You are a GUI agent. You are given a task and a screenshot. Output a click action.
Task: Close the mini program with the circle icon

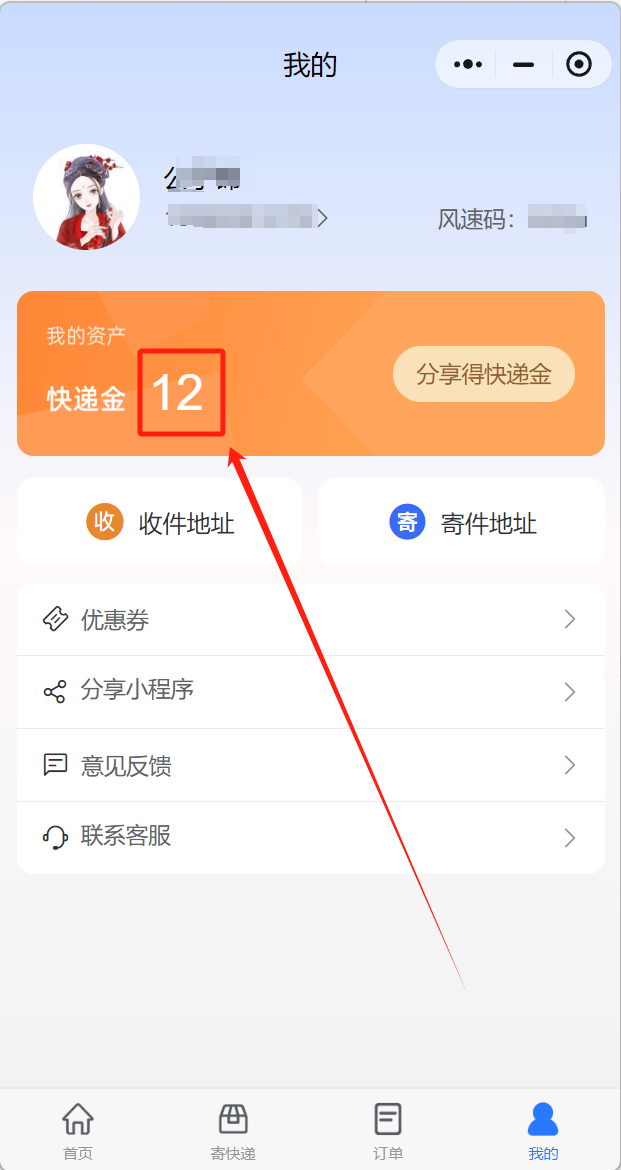coord(579,65)
